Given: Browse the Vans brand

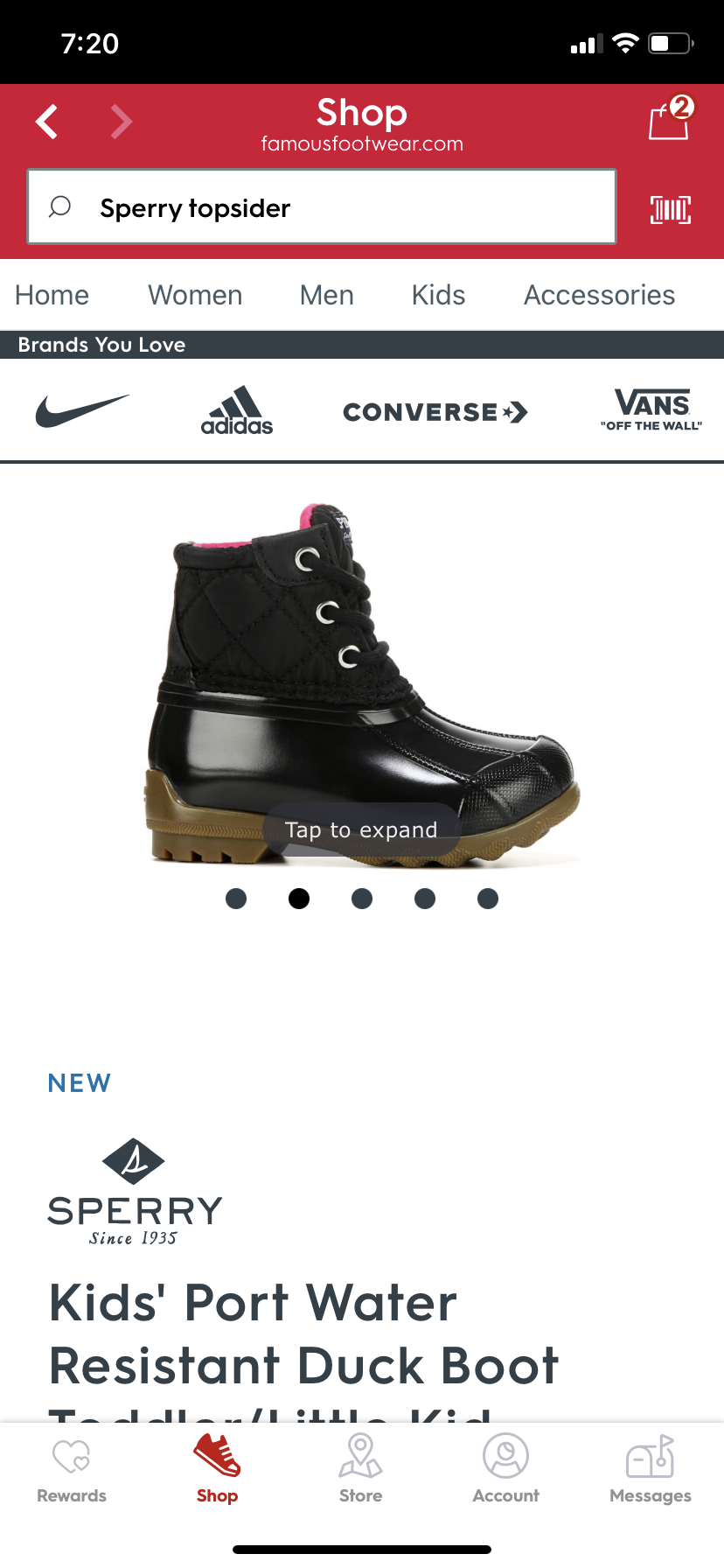Looking at the screenshot, I should 651,409.
